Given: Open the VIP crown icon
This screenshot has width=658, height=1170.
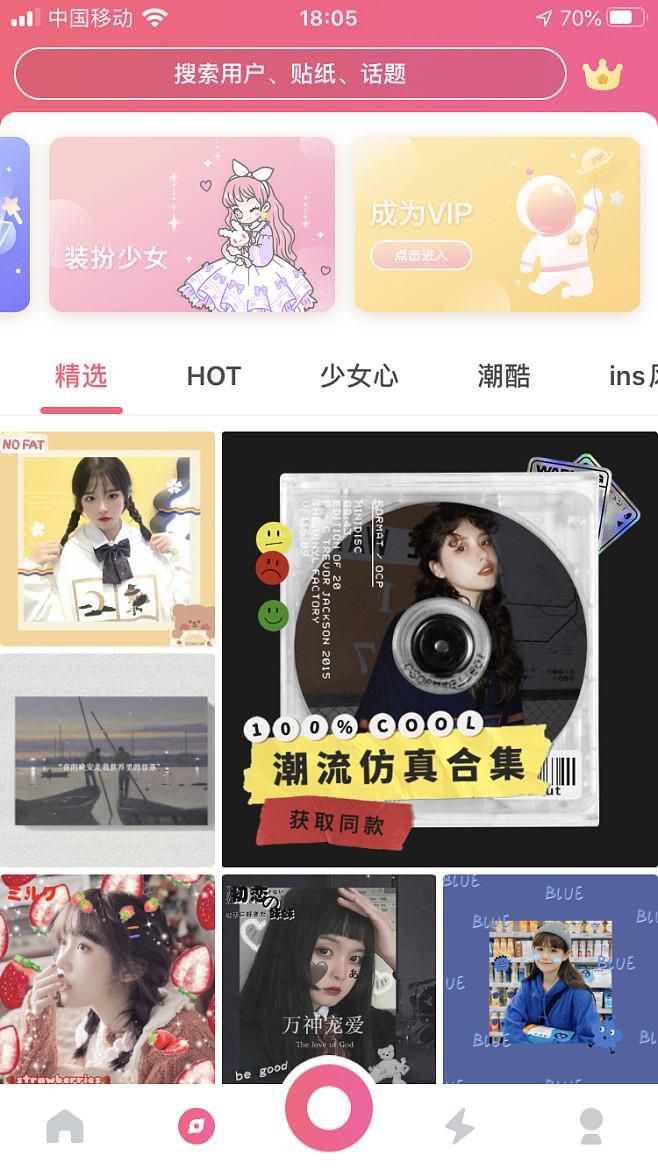Looking at the screenshot, I should tap(602, 74).
